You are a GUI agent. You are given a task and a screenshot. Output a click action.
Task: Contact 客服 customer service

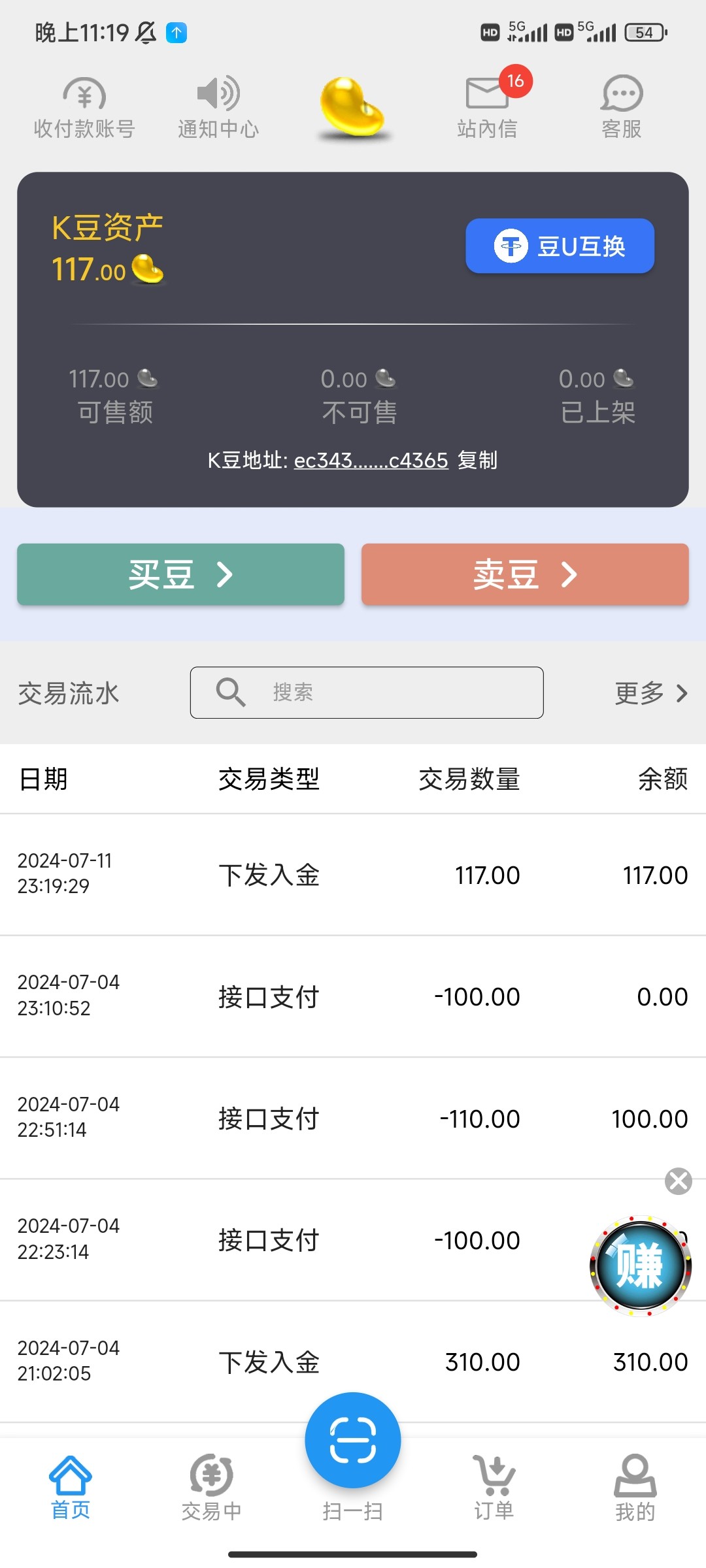tap(622, 108)
